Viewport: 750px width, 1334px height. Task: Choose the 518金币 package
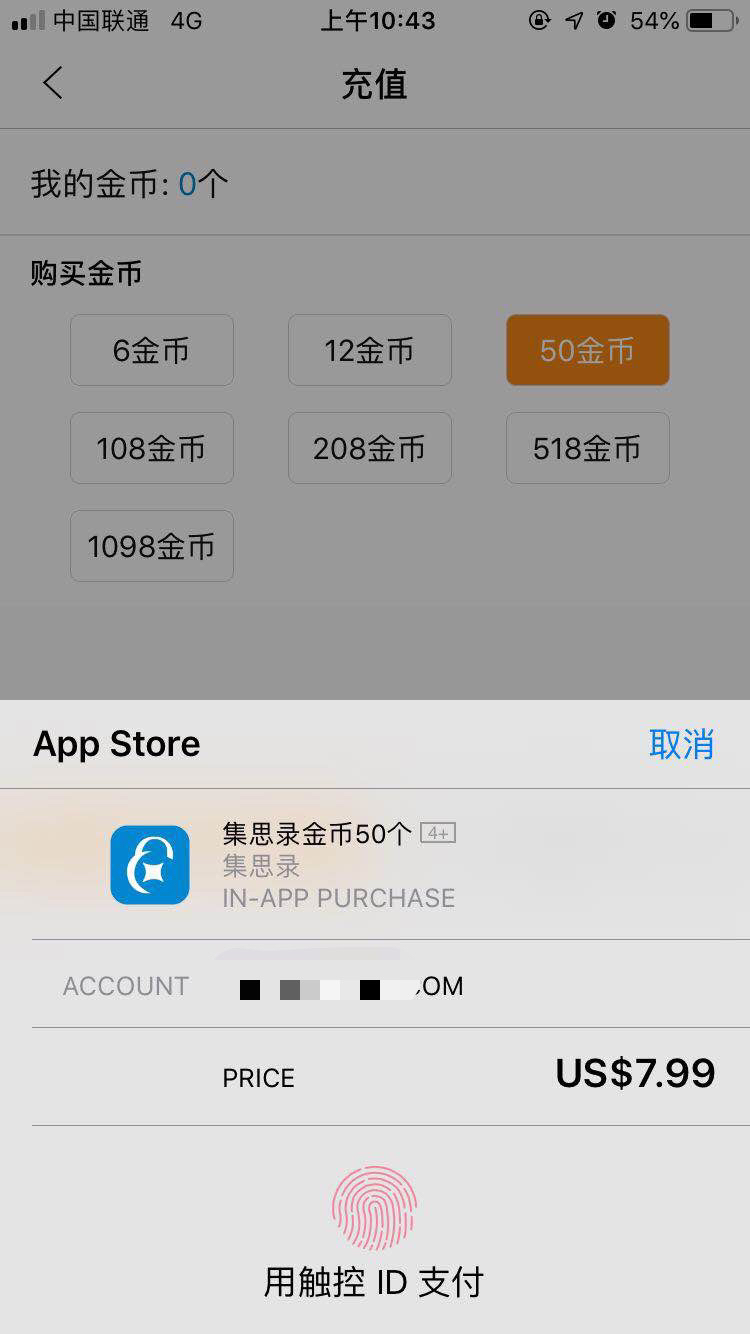click(x=587, y=448)
